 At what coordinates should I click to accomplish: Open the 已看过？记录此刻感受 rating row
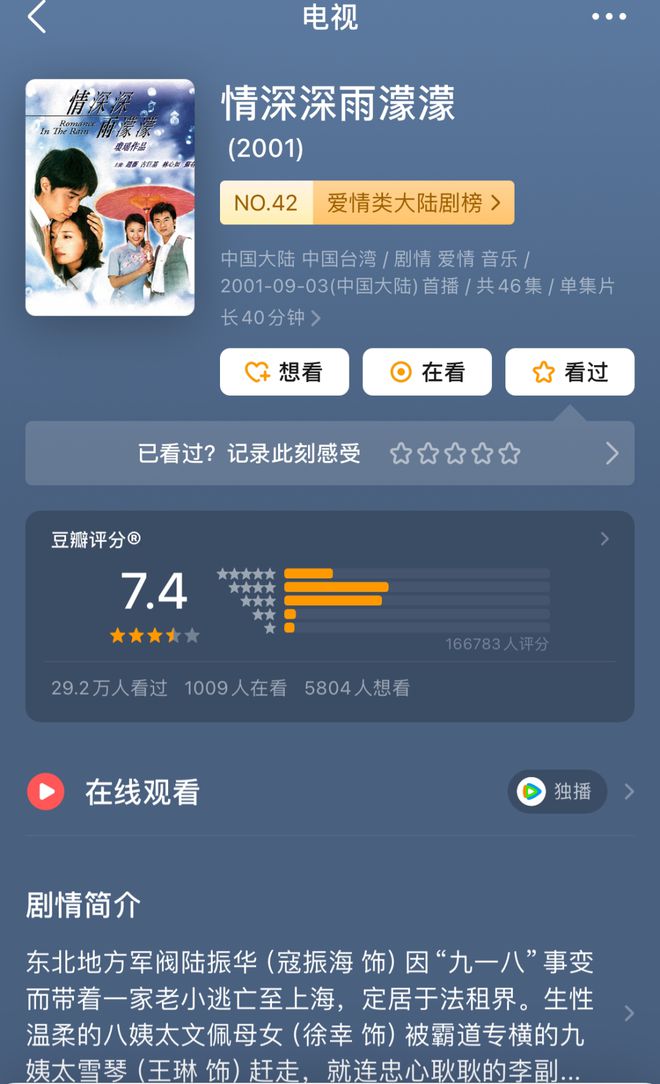pos(330,454)
